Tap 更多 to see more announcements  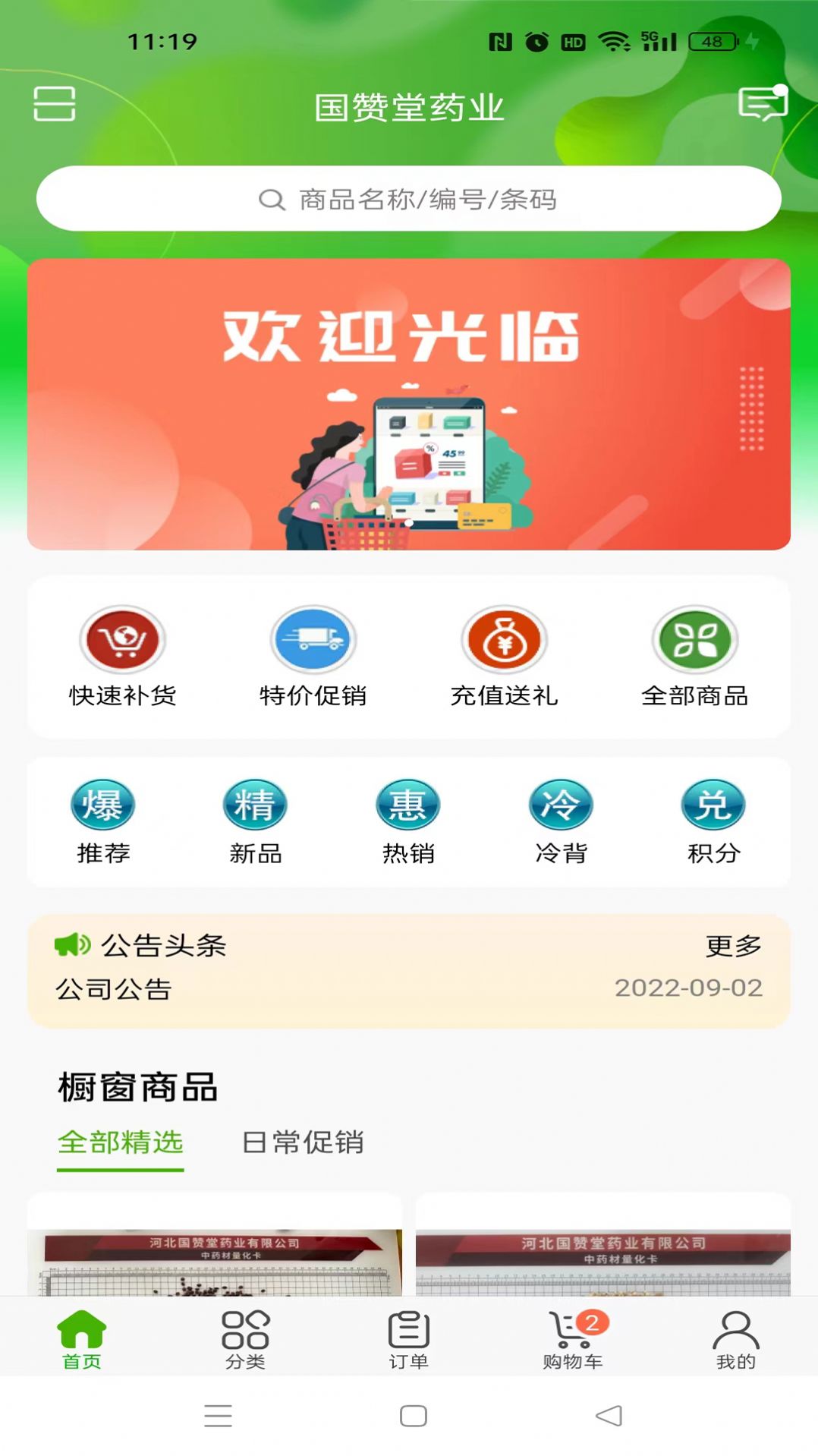pyautogui.click(x=733, y=946)
